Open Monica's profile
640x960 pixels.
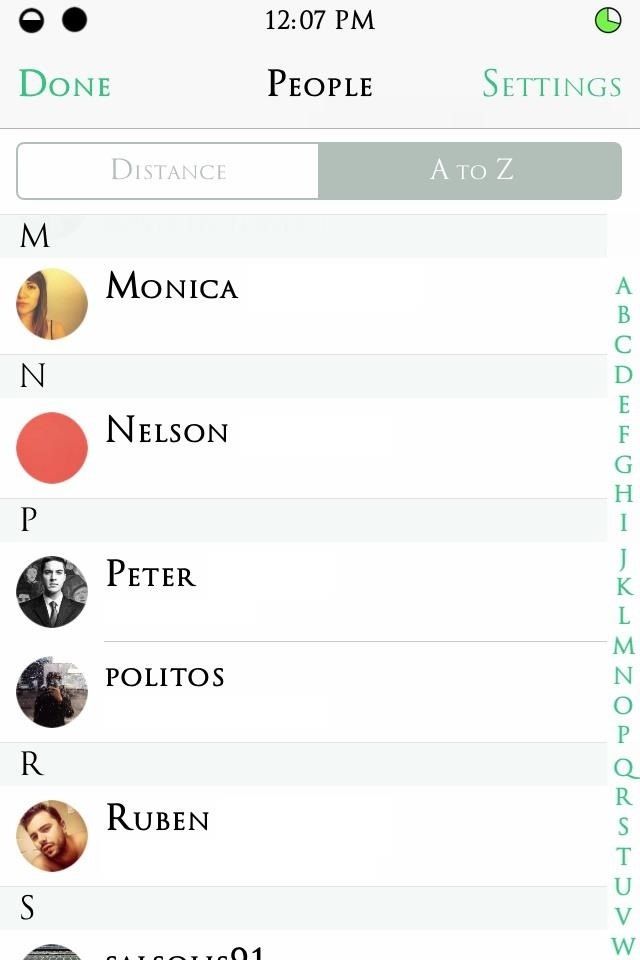click(x=300, y=305)
